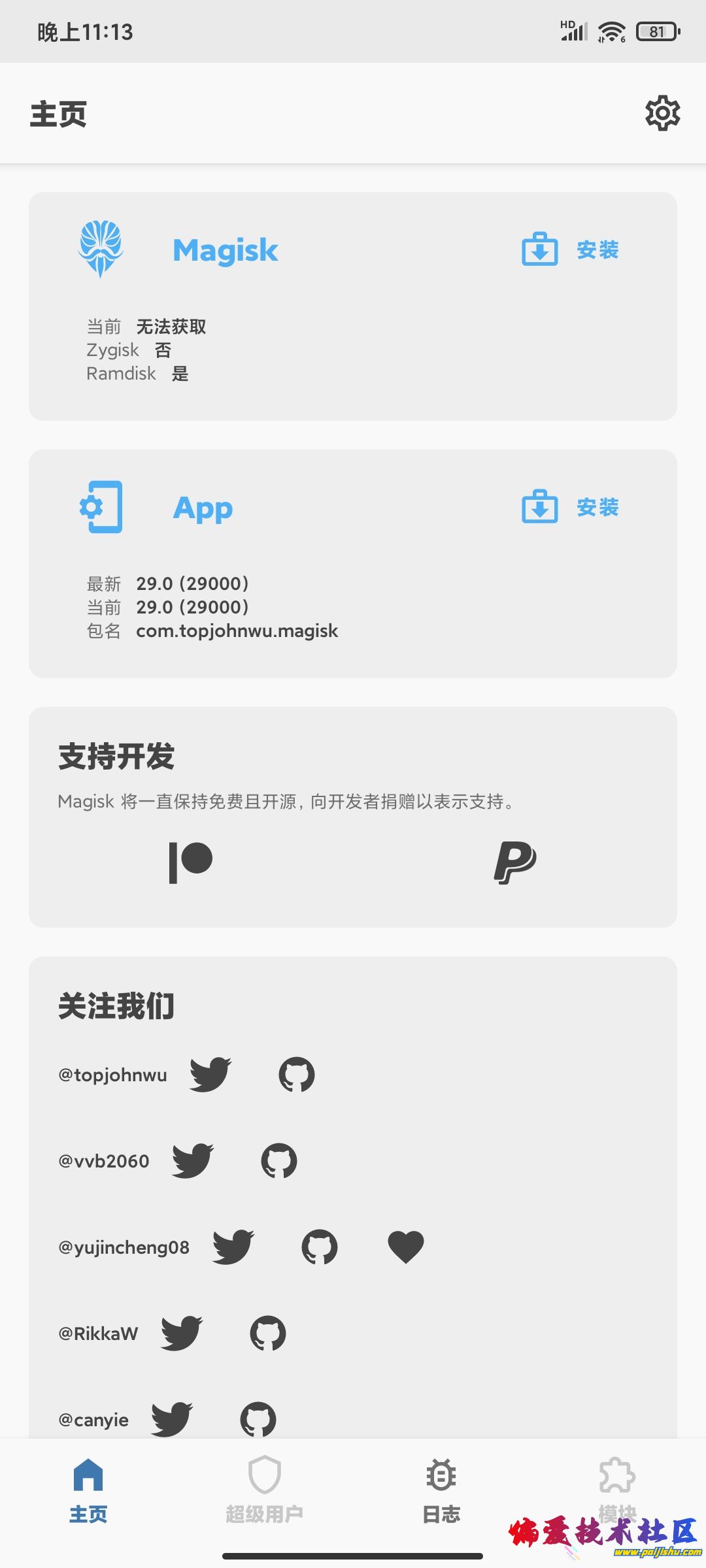Viewport: 706px width, 1568px height.
Task: Visit @vvb2060's GitHub page
Action: click(279, 1161)
